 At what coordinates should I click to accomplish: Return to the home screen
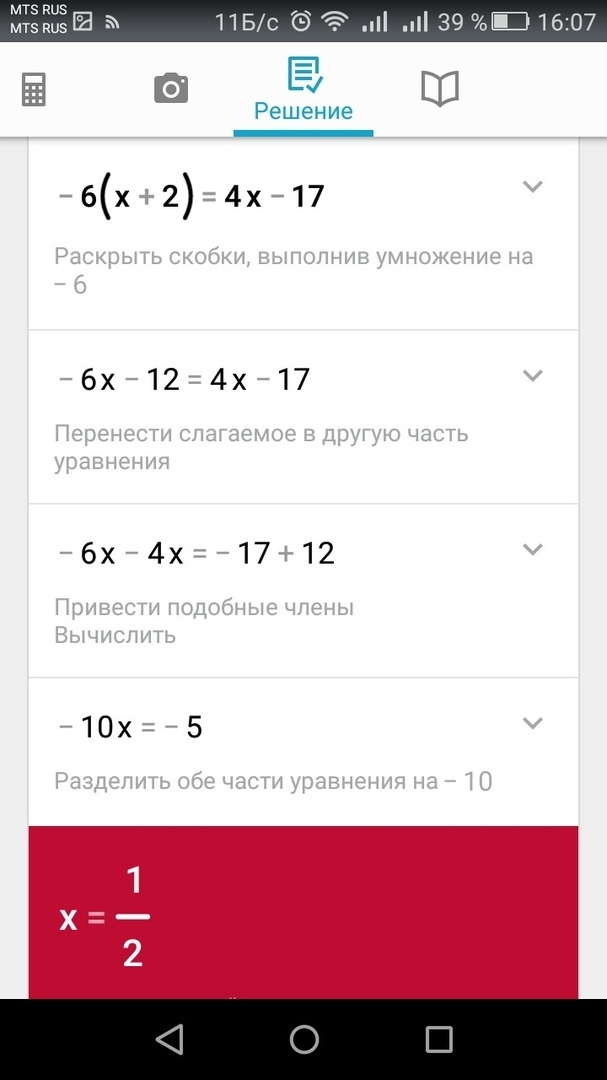(x=304, y=1039)
